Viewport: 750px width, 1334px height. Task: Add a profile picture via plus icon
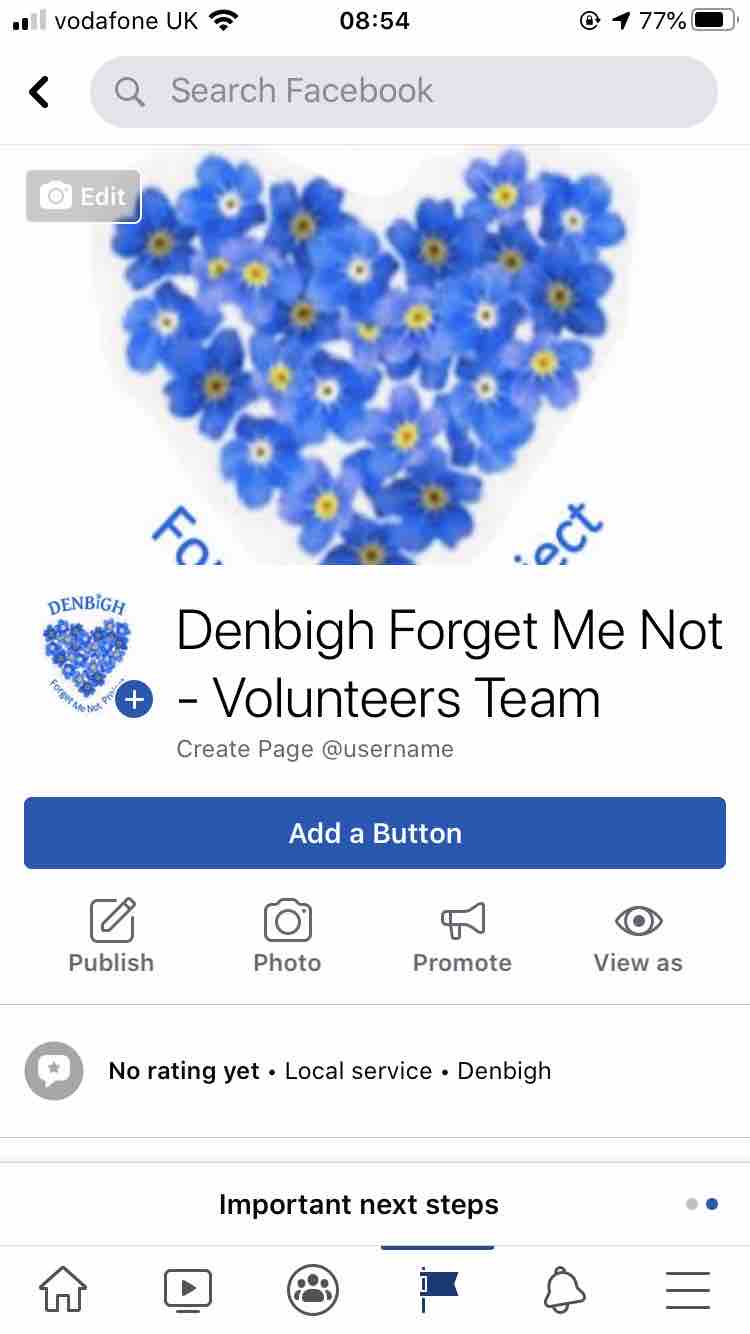pos(134,700)
